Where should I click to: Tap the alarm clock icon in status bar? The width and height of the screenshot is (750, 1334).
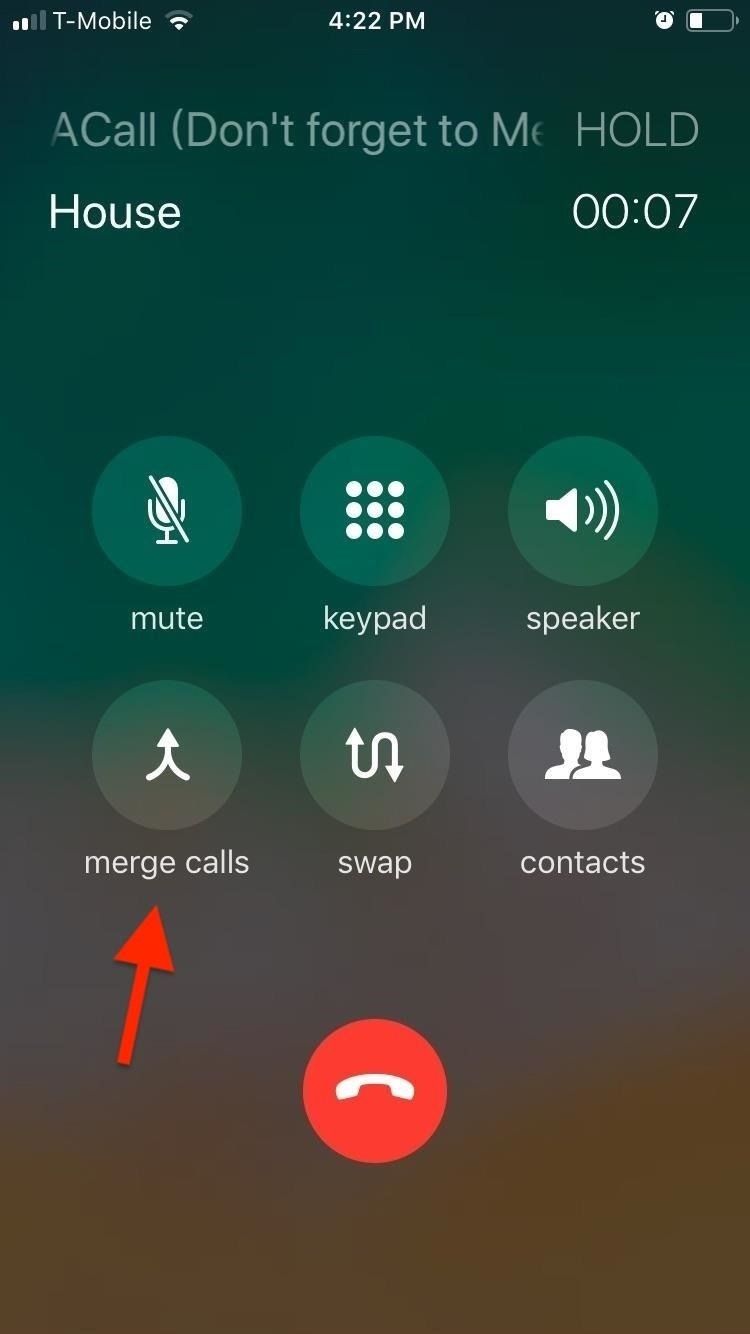click(x=665, y=19)
